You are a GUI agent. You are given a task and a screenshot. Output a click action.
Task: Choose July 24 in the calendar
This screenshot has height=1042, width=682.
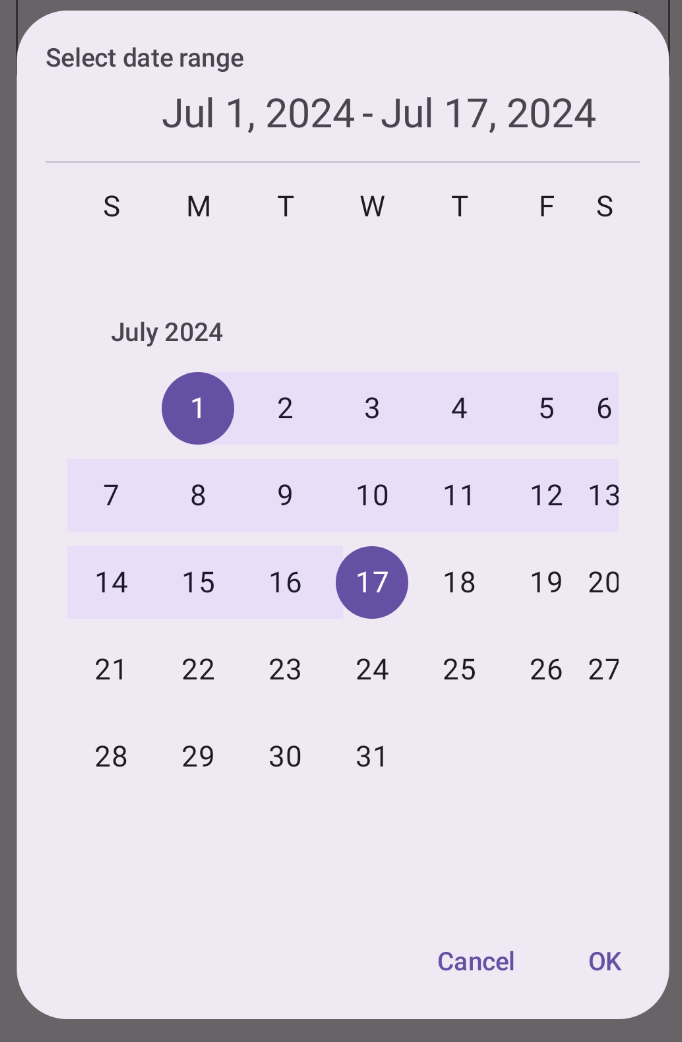(x=372, y=669)
